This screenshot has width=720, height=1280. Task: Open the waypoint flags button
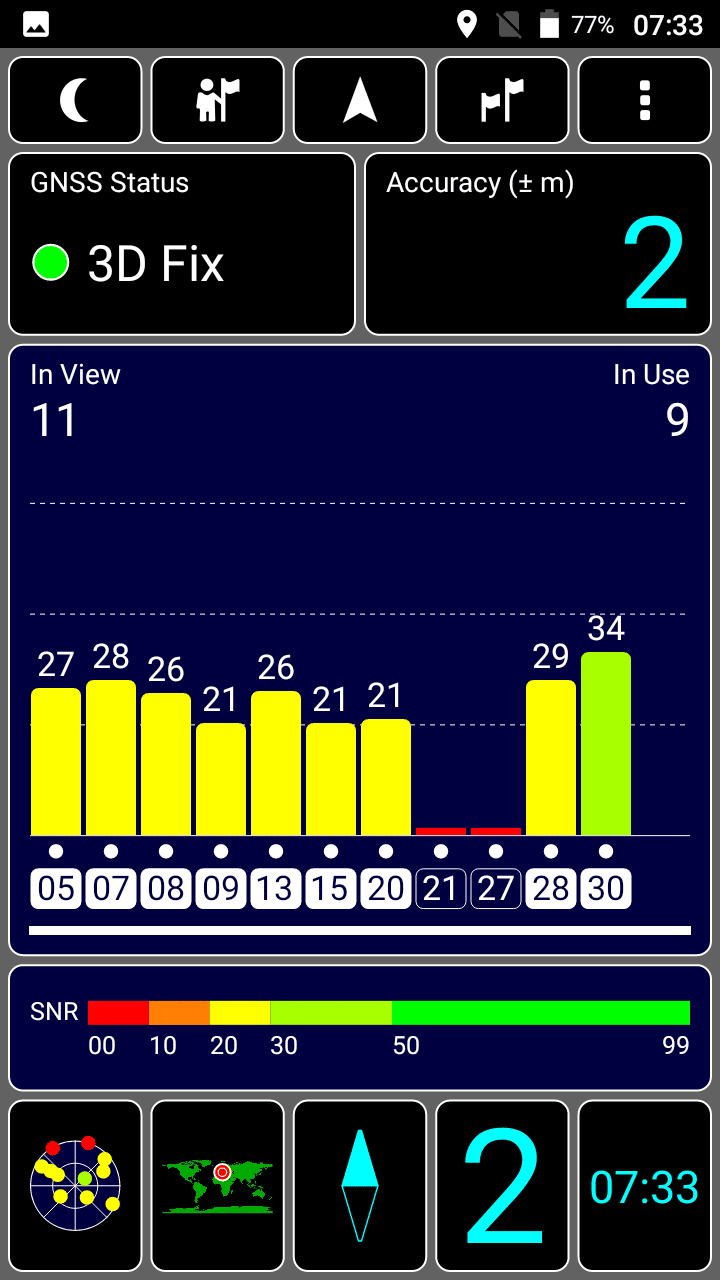click(x=502, y=100)
